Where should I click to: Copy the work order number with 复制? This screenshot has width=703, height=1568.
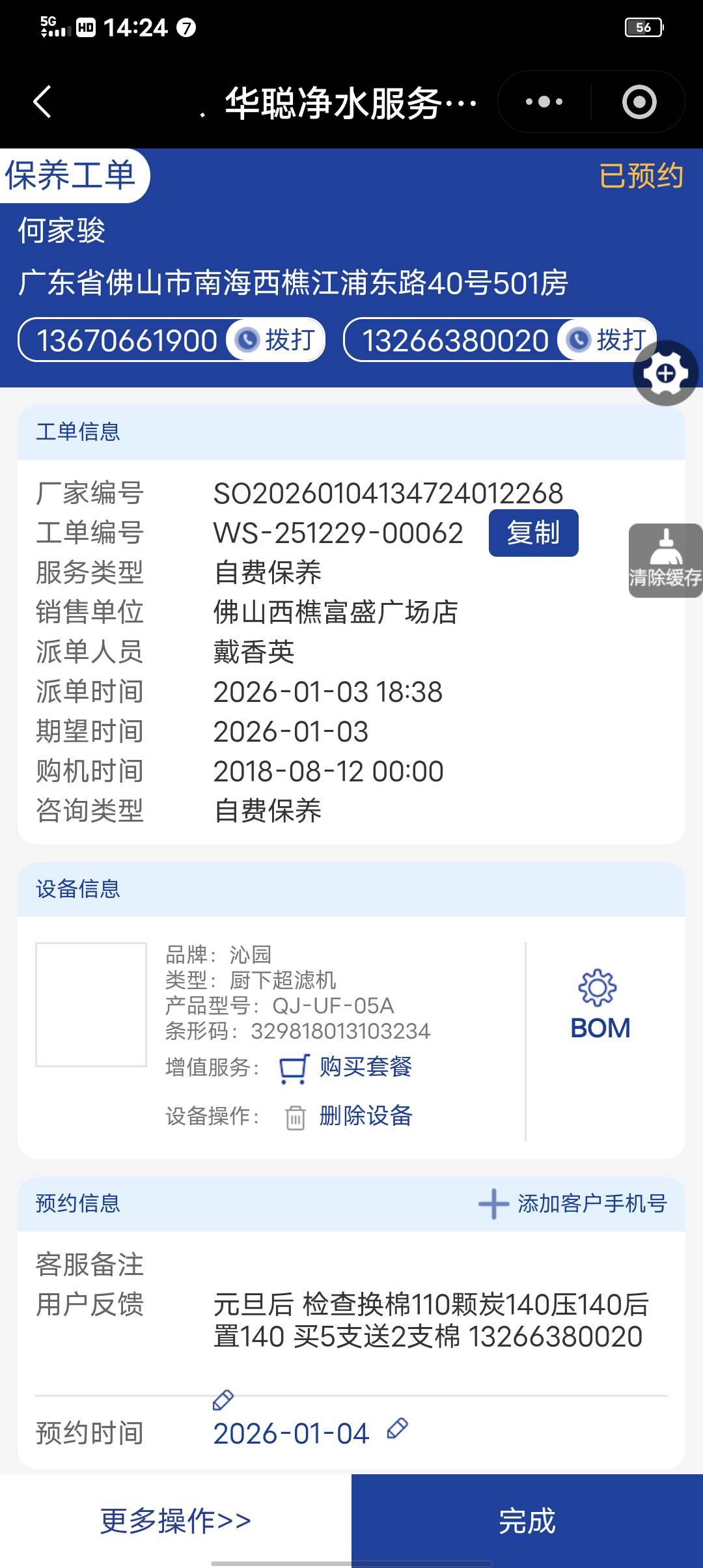533,533
